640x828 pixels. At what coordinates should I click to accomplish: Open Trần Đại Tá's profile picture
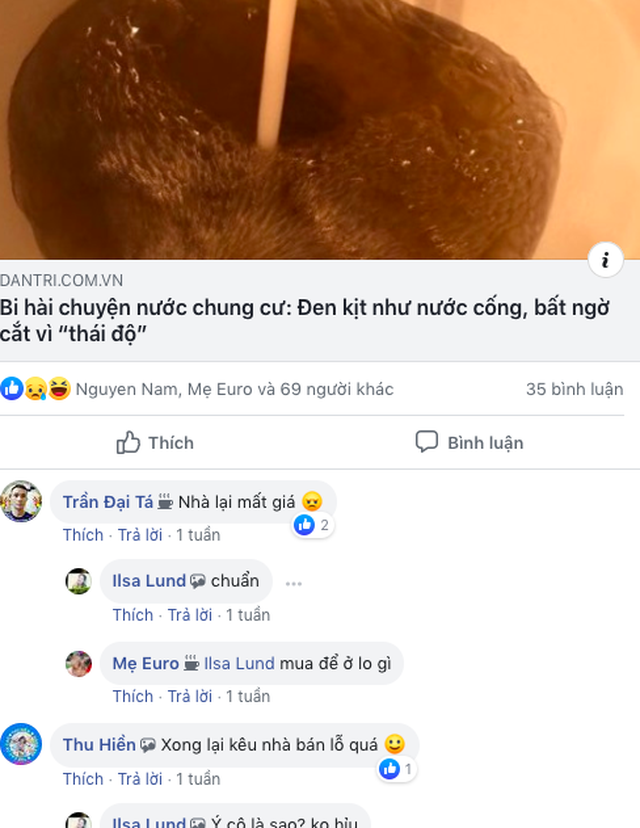coord(21,501)
